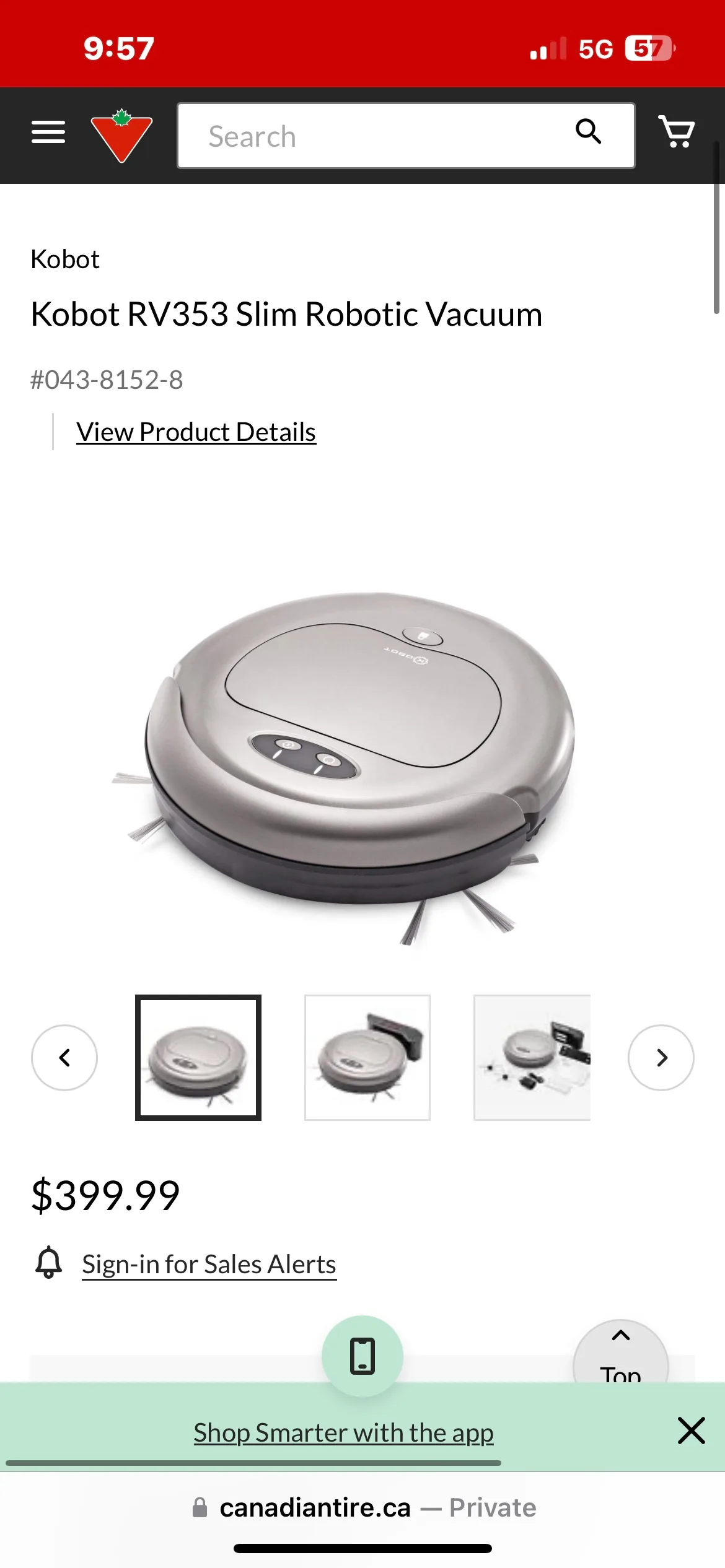Expand the View Product Details section
725x1568 pixels.
click(x=196, y=432)
